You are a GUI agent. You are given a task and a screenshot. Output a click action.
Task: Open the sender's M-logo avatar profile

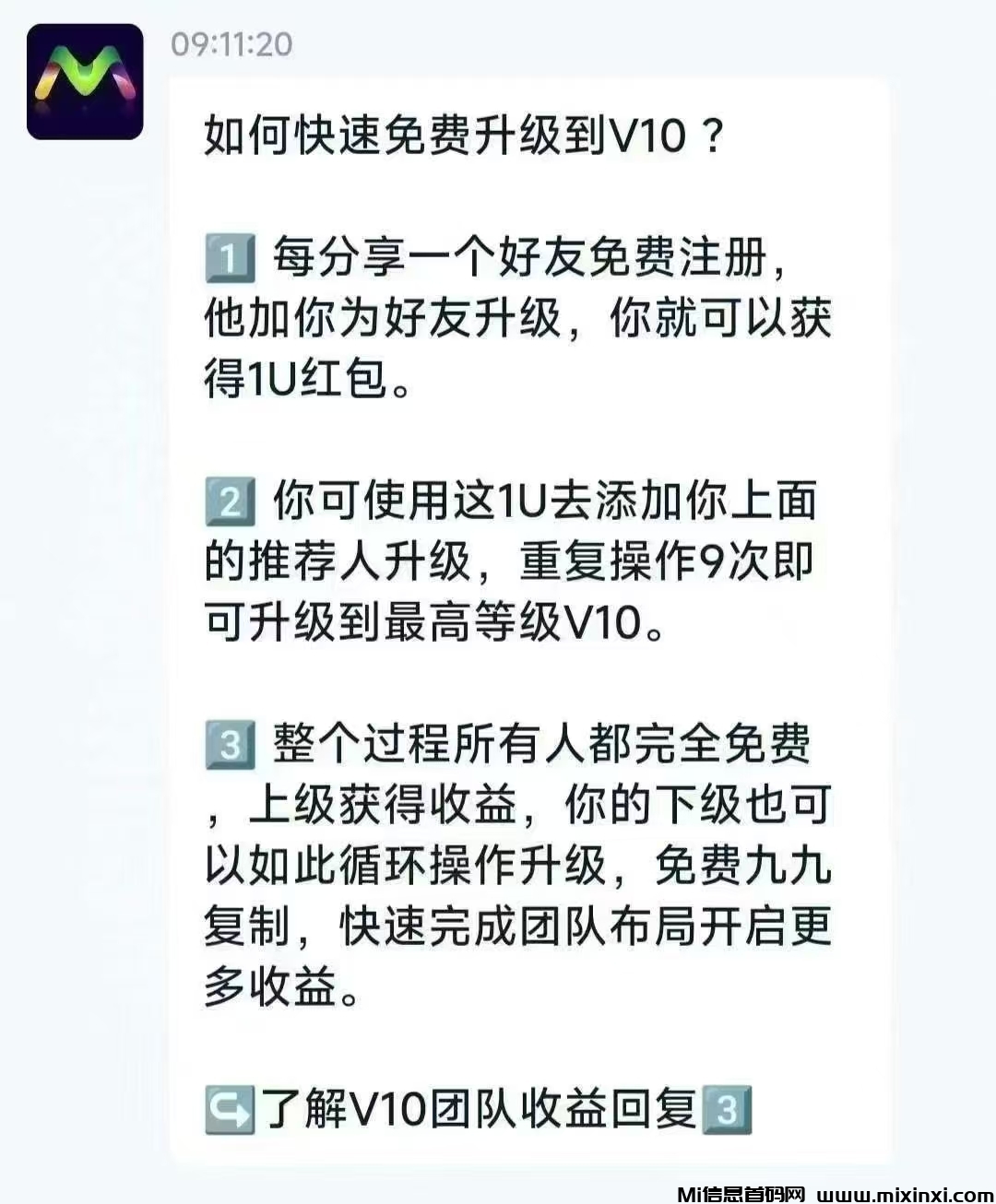(x=85, y=82)
